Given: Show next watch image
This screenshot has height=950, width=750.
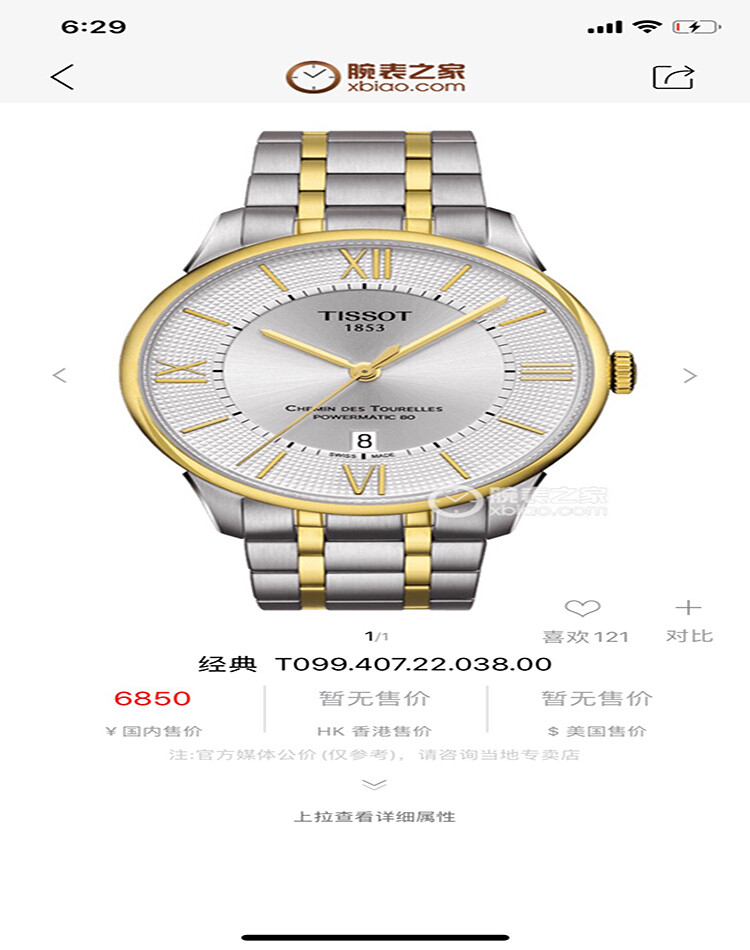Looking at the screenshot, I should coord(690,375).
